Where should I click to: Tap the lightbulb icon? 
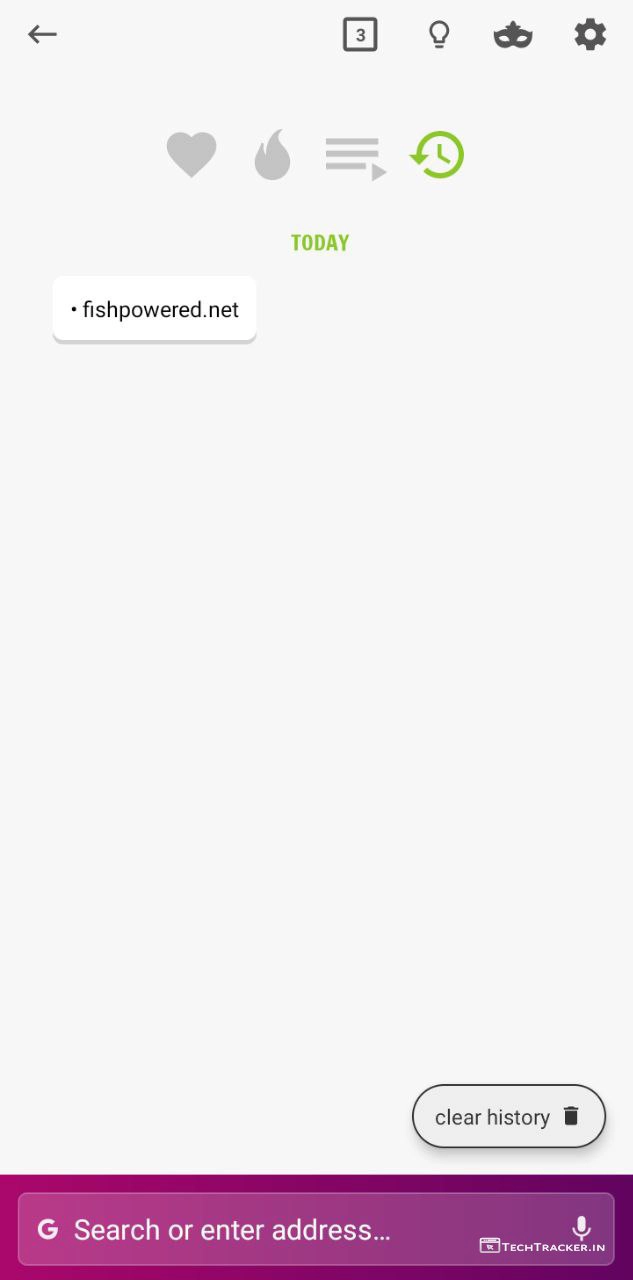[438, 35]
